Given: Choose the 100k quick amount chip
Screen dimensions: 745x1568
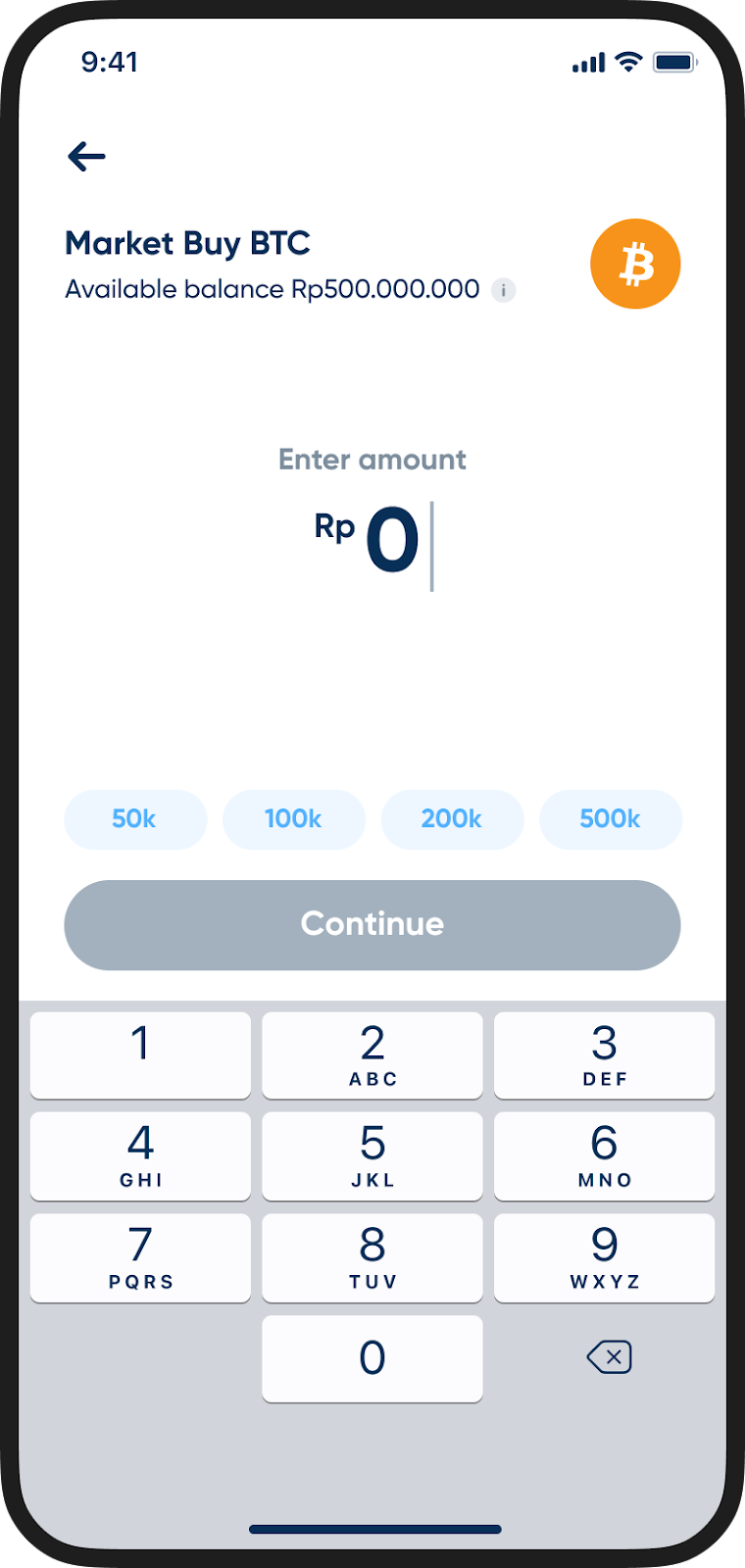Looking at the screenshot, I should tap(293, 819).
